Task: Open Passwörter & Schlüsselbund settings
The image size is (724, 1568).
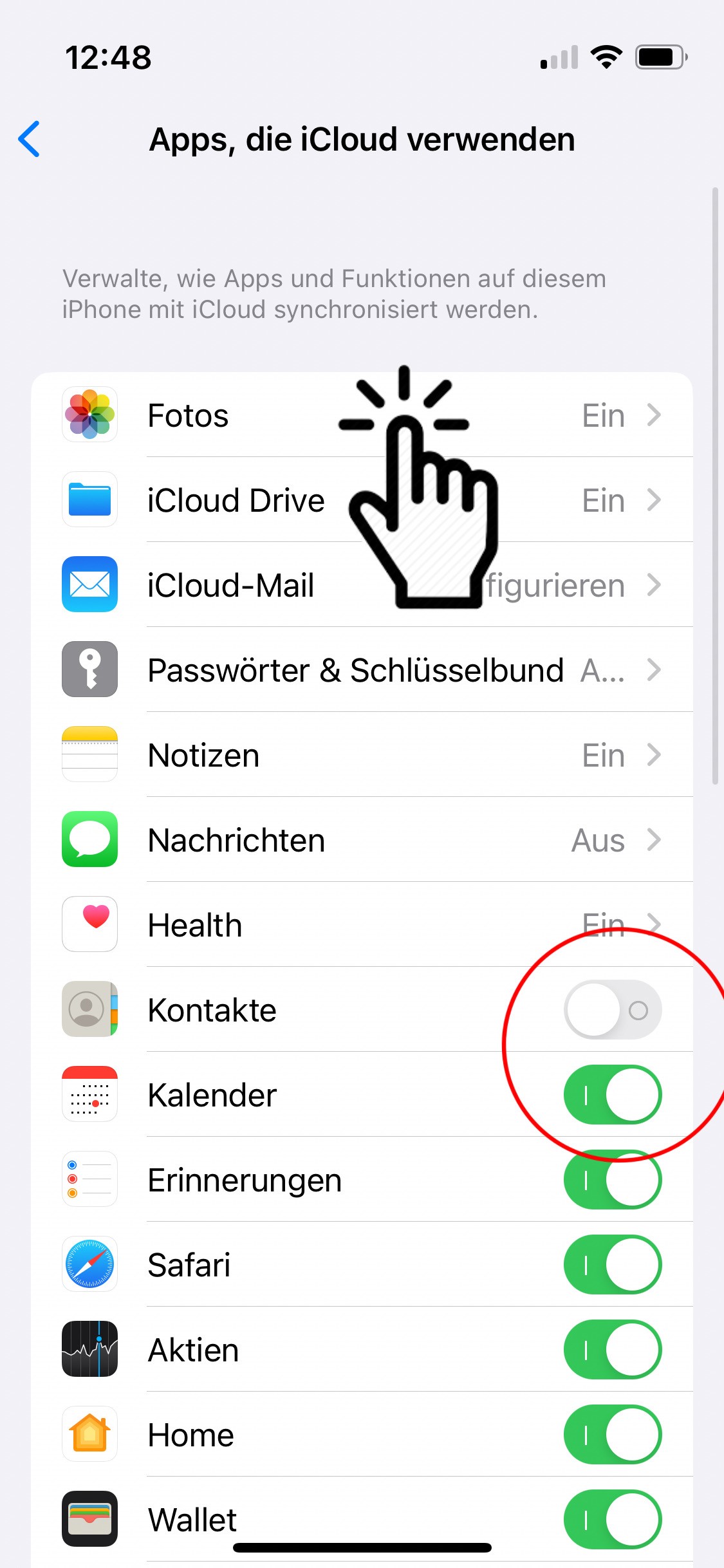Action: point(362,670)
